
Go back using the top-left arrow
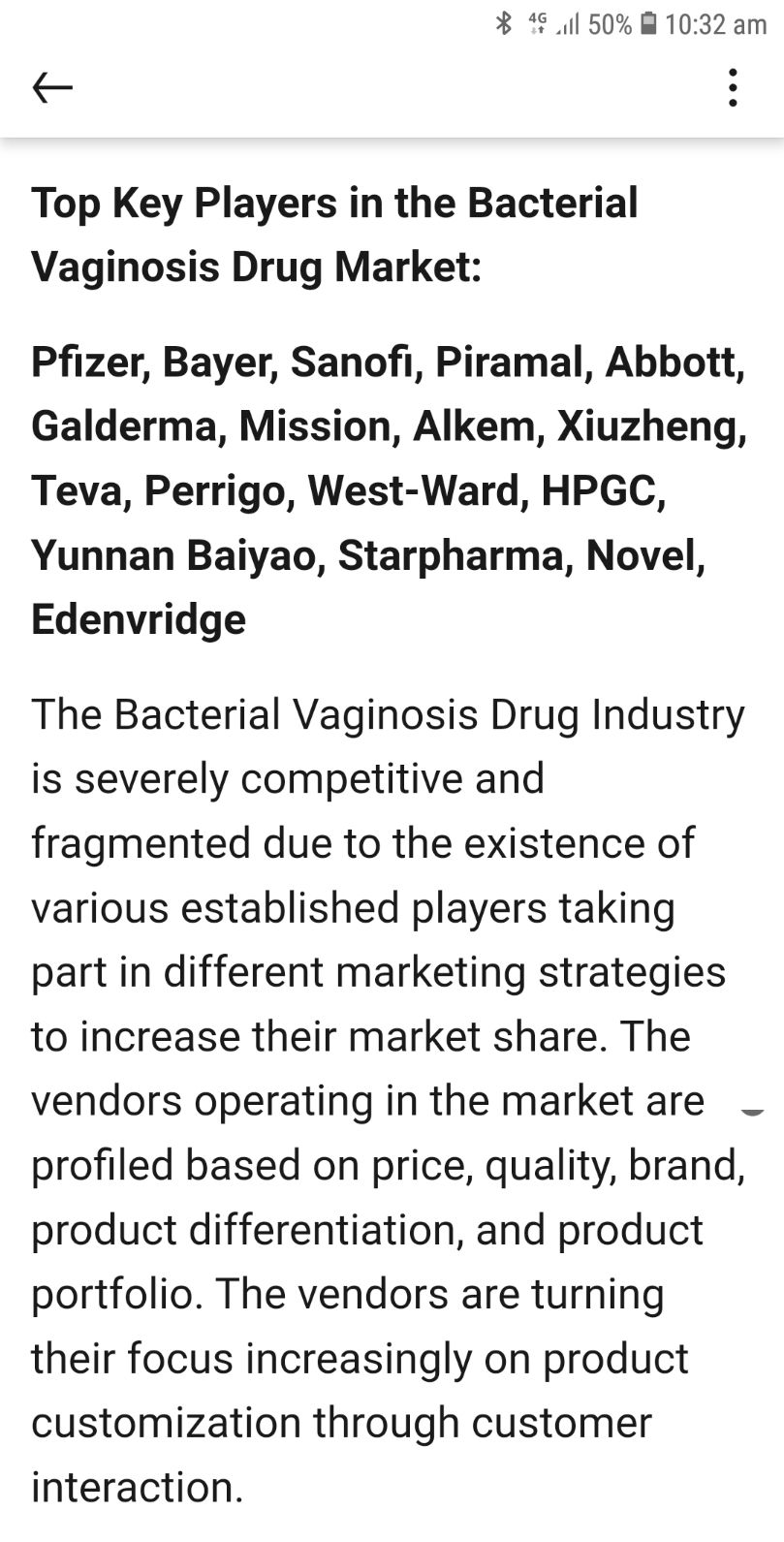[52, 88]
